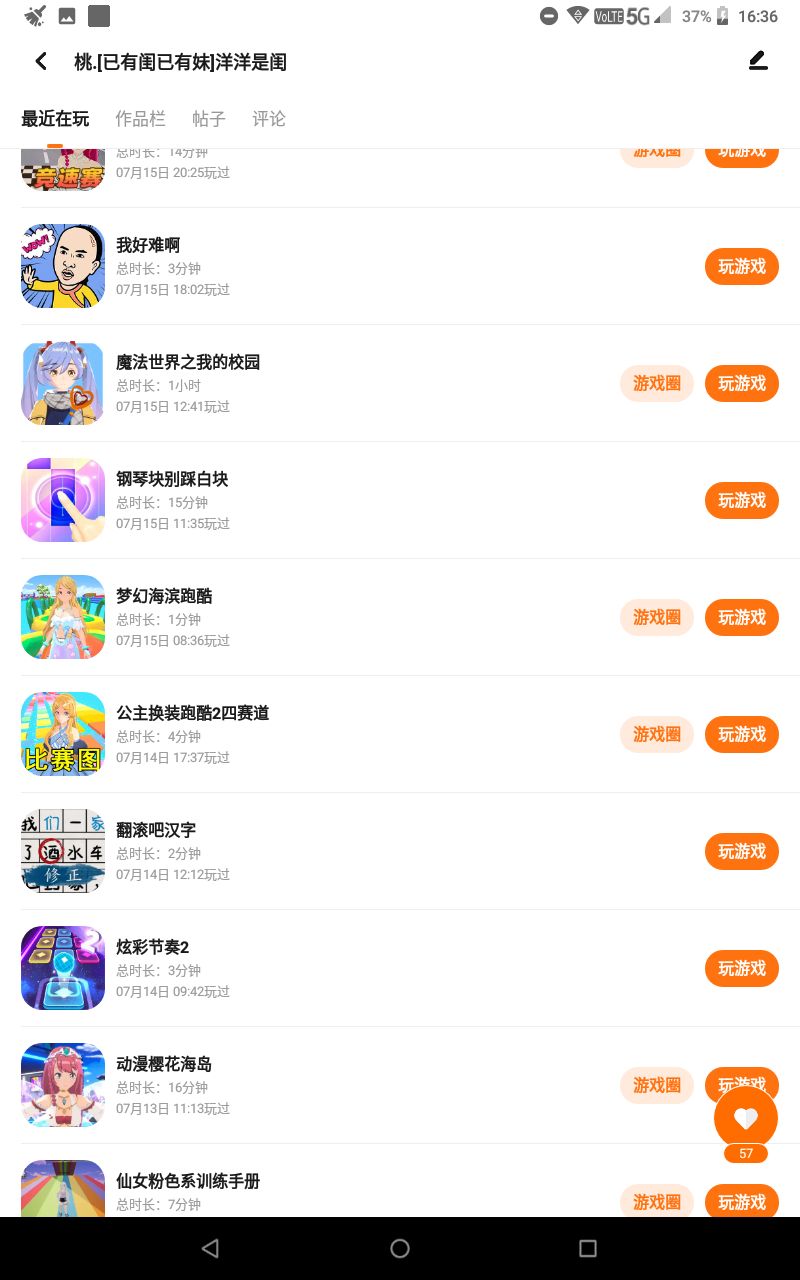Start playing 钢琴块别踩白块
The width and height of the screenshot is (800, 1280).
point(741,500)
